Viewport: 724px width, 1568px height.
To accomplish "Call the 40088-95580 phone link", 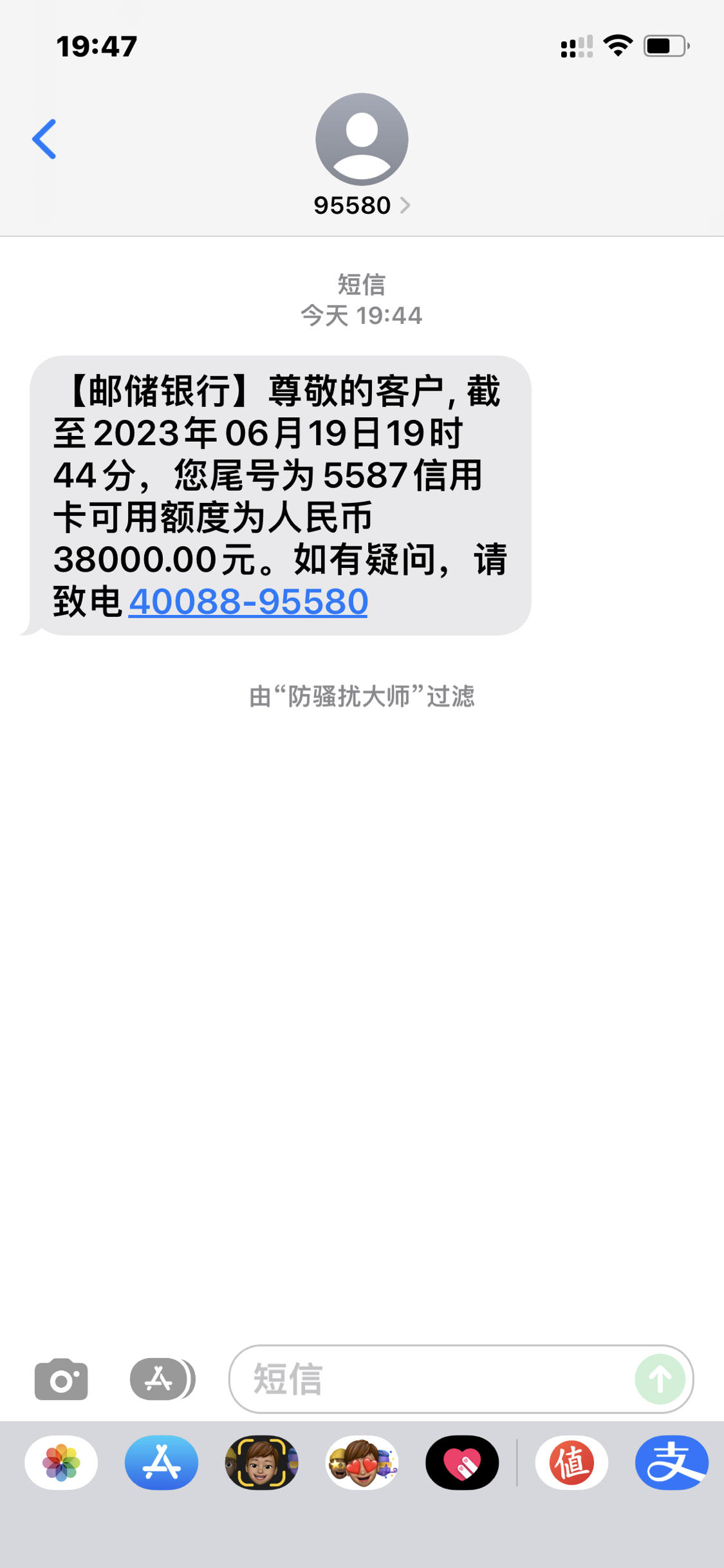I will tap(248, 601).
